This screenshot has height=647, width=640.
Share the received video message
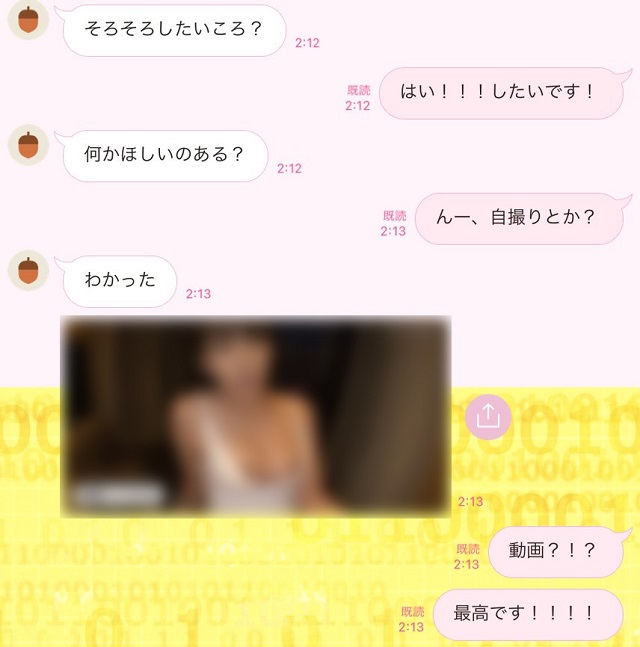pos(488,417)
